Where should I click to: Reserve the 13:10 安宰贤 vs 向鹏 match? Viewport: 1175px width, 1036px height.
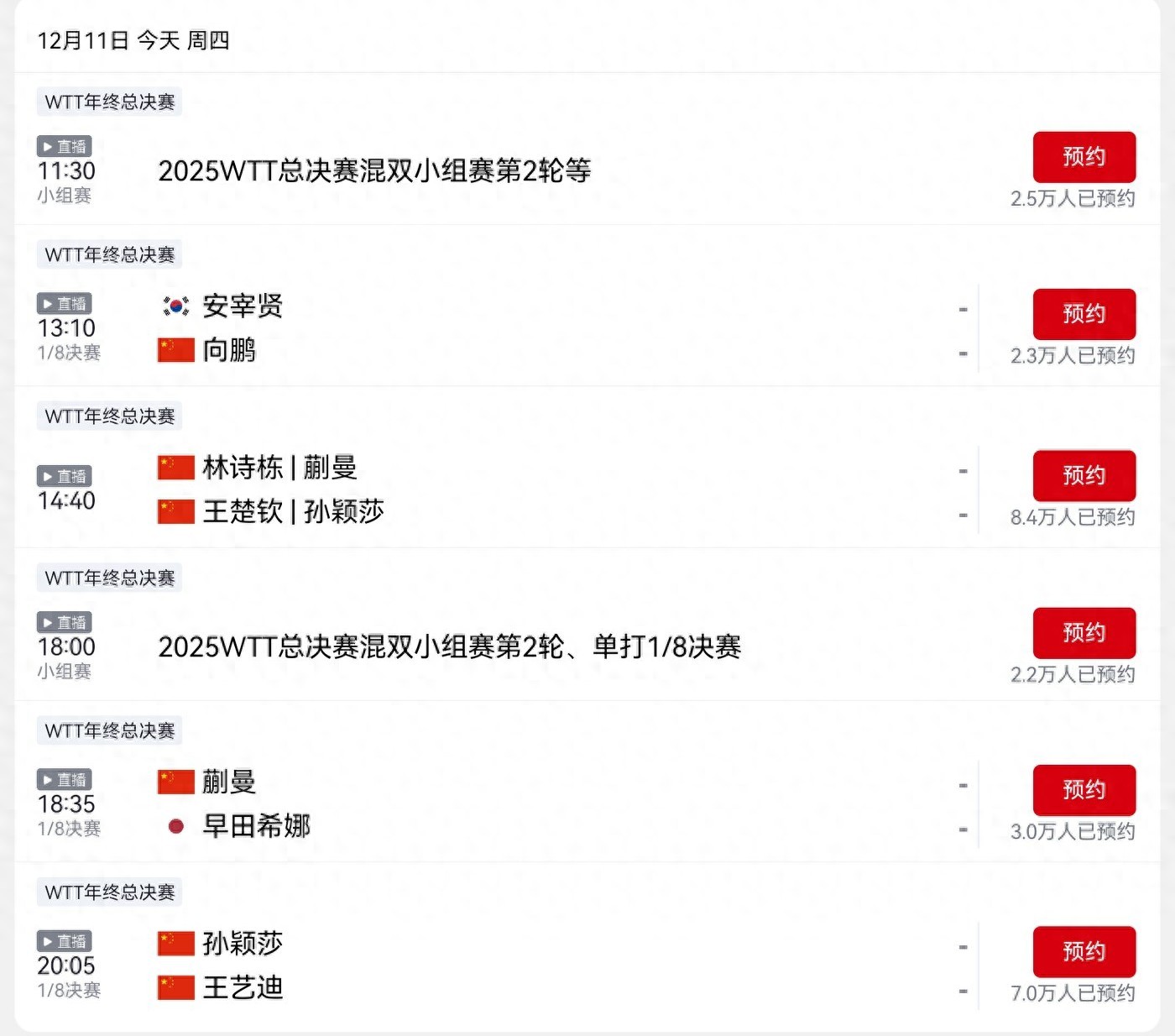[x=1084, y=314]
